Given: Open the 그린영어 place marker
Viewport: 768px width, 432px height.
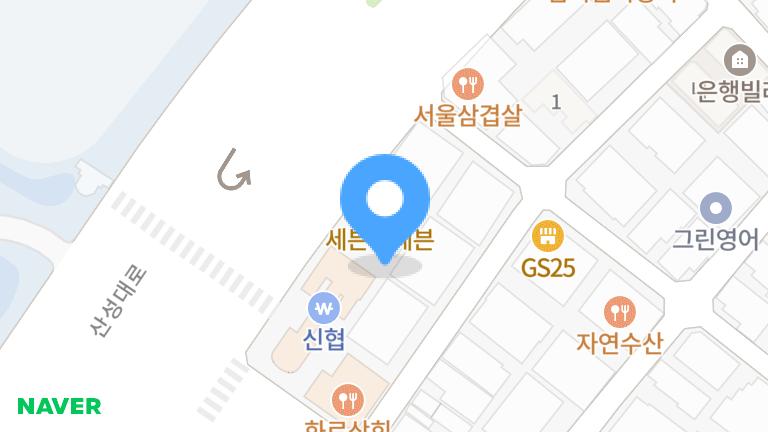Looking at the screenshot, I should (x=716, y=209).
